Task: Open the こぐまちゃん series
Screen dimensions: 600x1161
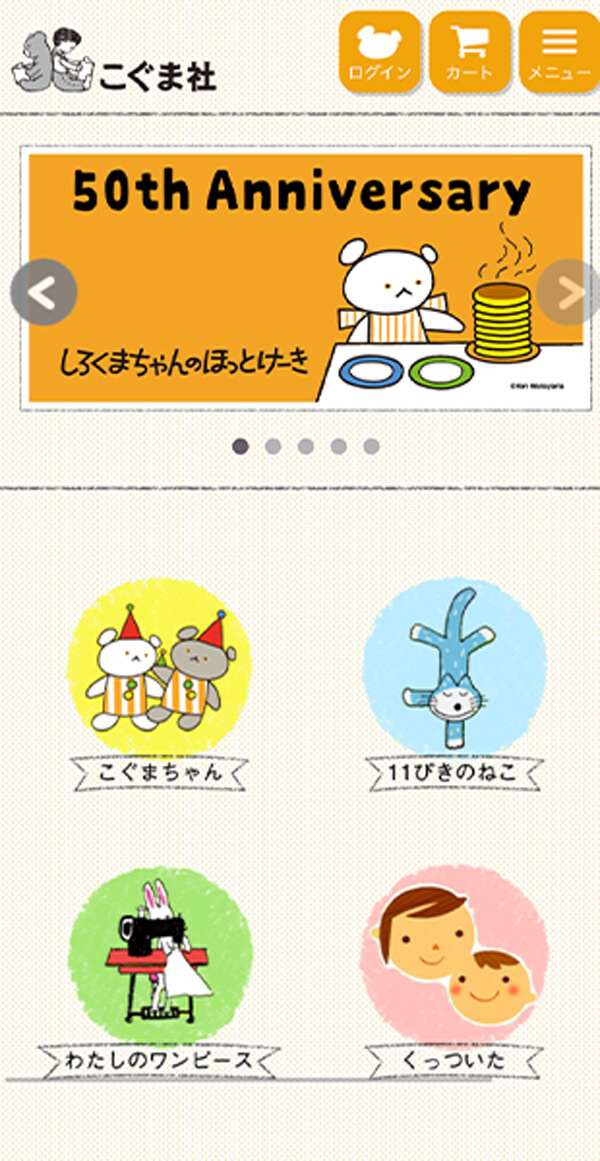Action: (x=159, y=685)
